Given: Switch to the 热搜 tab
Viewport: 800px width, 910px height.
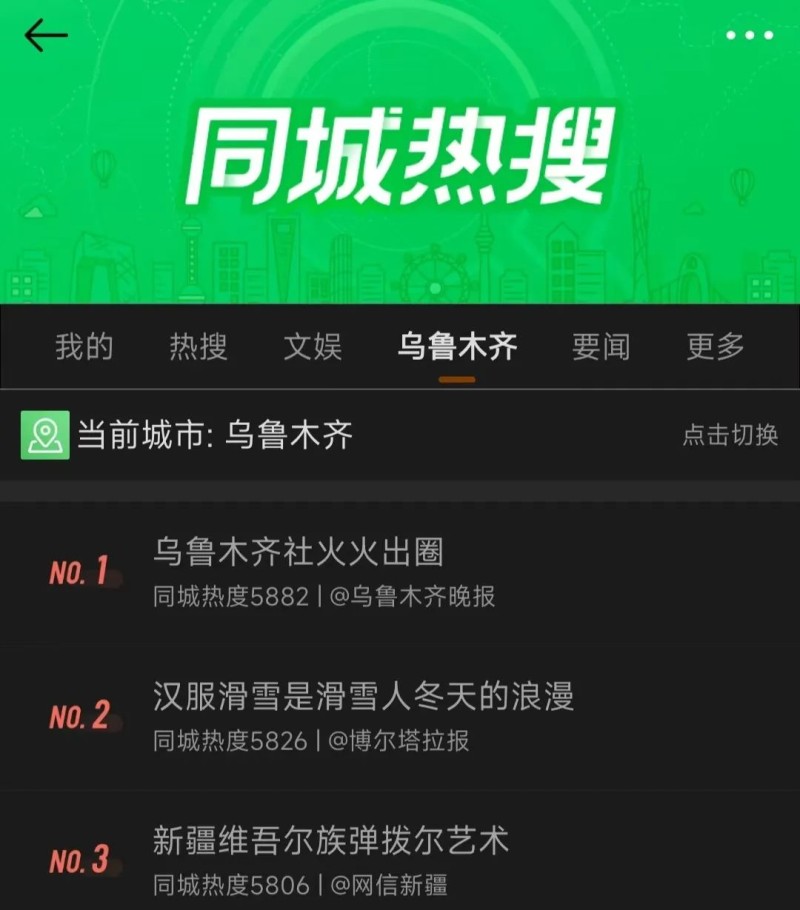Looking at the screenshot, I should tap(198, 347).
